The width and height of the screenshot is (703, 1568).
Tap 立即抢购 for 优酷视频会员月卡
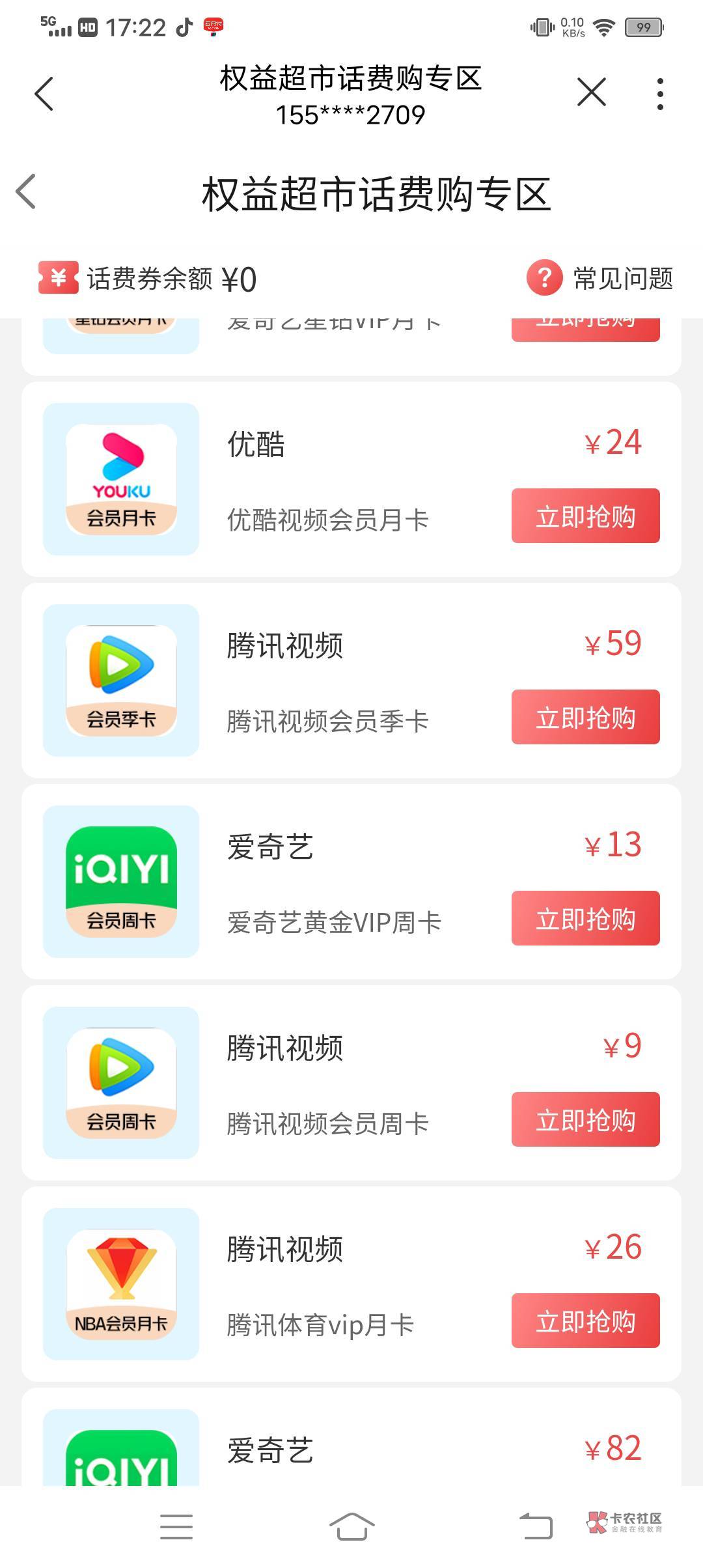(x=585, y=516)
